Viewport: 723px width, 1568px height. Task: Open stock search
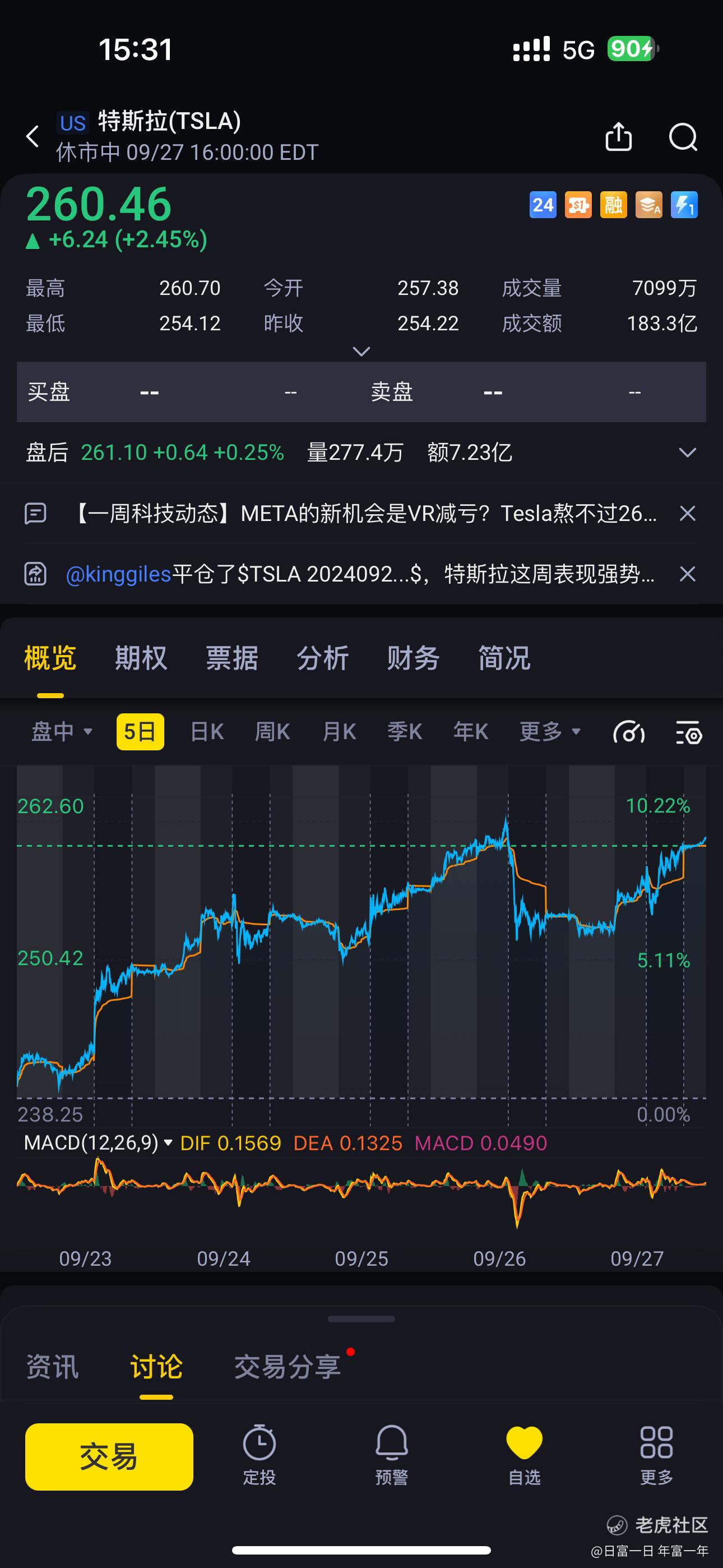[683, 136]
